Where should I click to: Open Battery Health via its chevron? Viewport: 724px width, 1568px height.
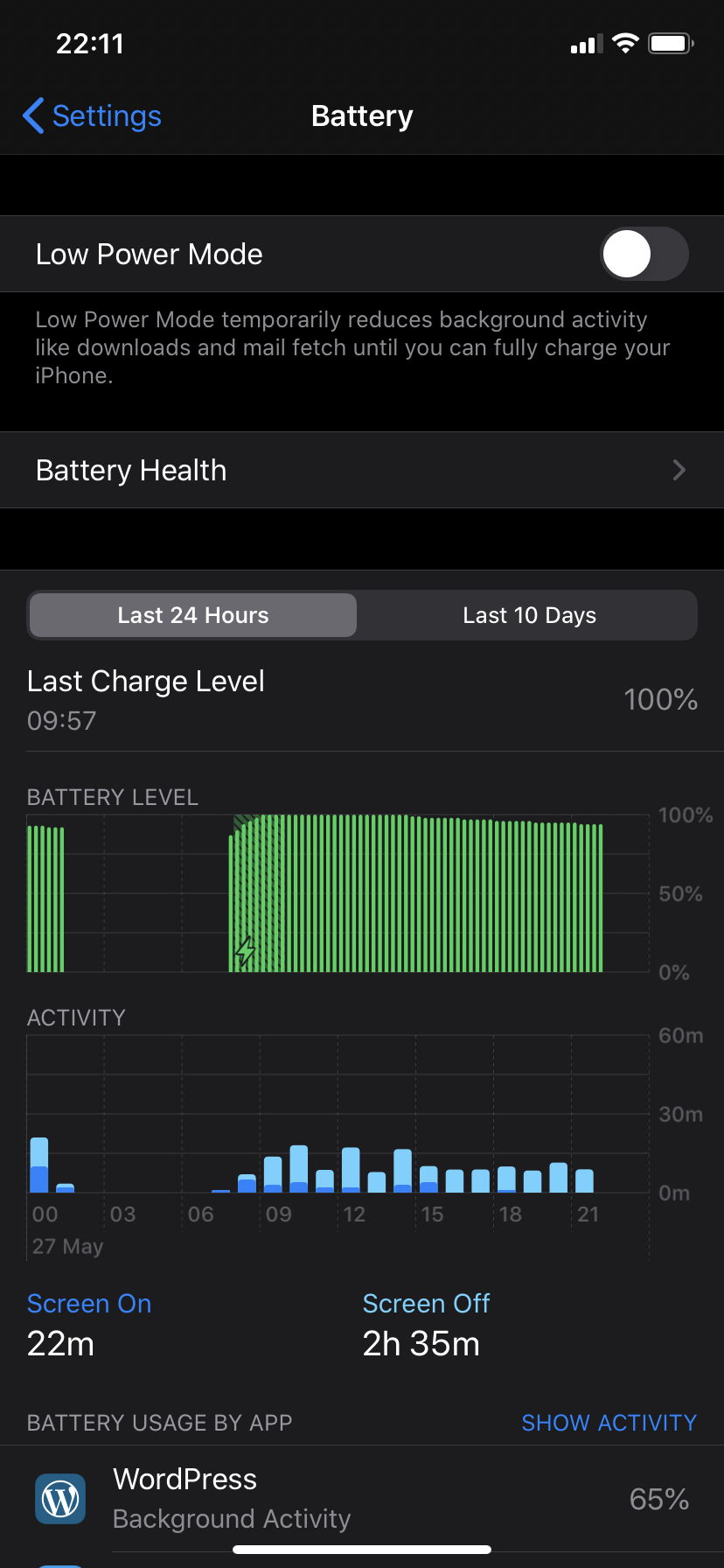pos(678,470)
